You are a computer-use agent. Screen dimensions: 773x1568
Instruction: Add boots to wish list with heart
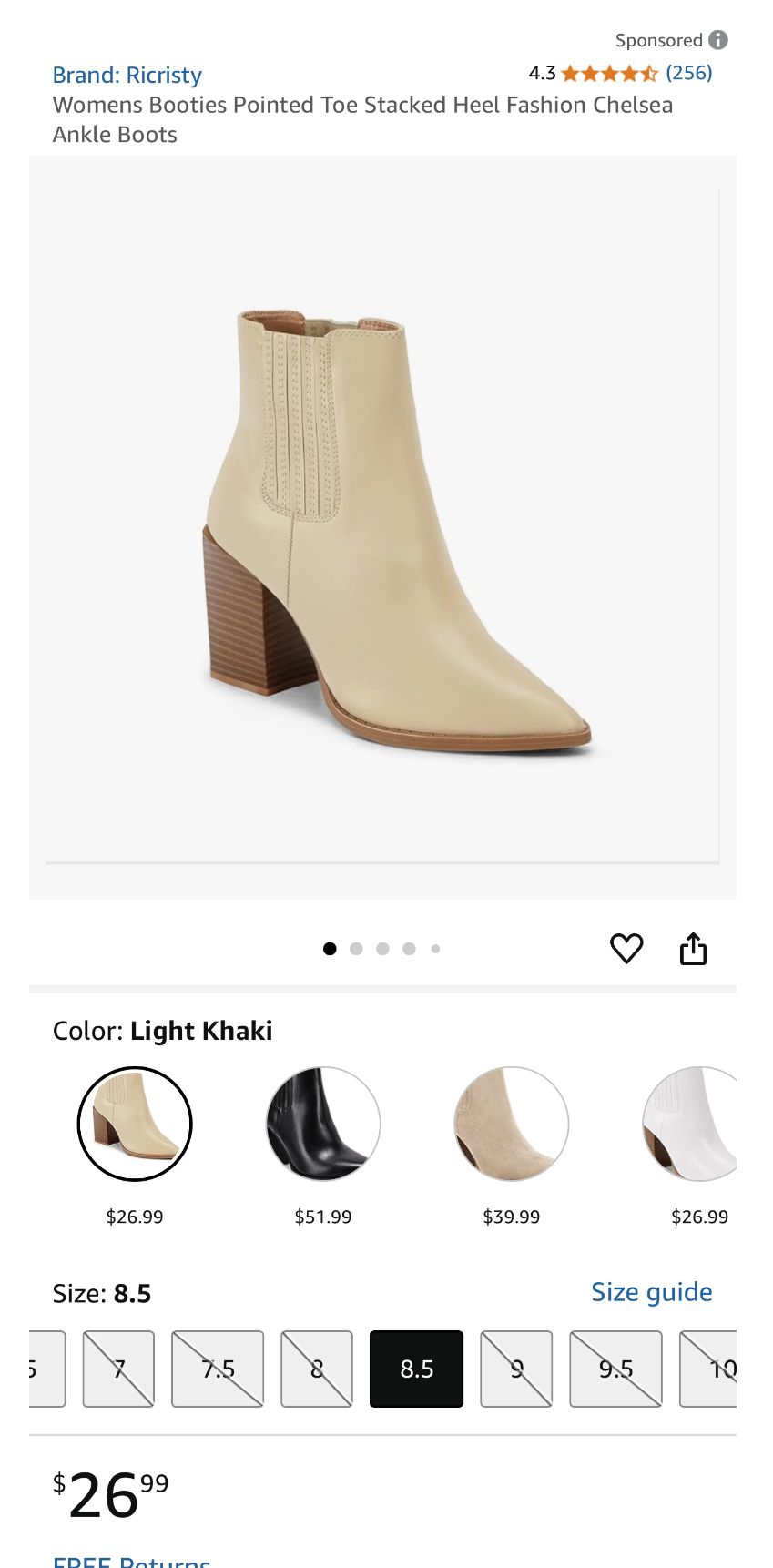coord(626,948)
